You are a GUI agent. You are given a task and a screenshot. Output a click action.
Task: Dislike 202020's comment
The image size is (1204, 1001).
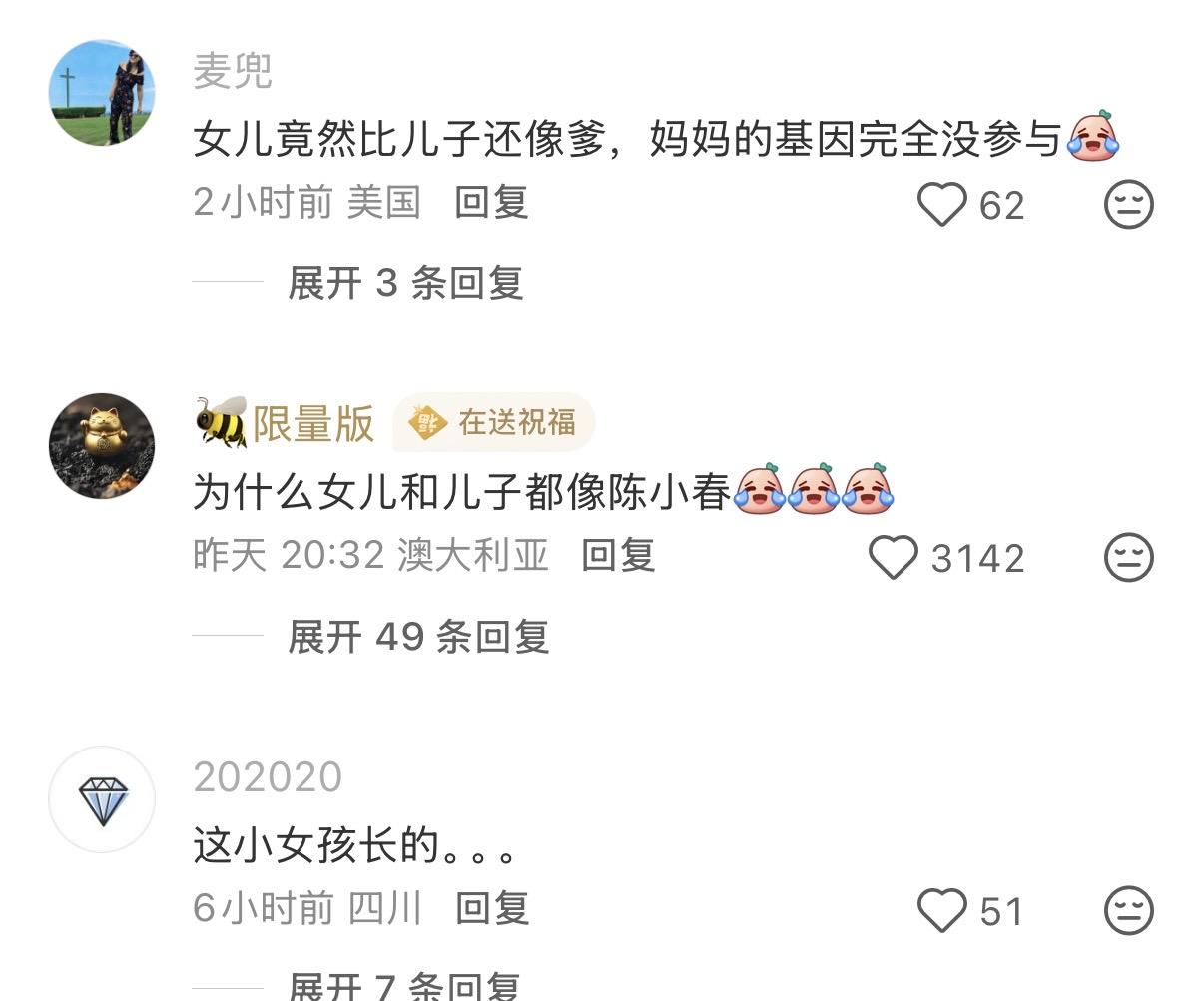tap(1129, 910)
